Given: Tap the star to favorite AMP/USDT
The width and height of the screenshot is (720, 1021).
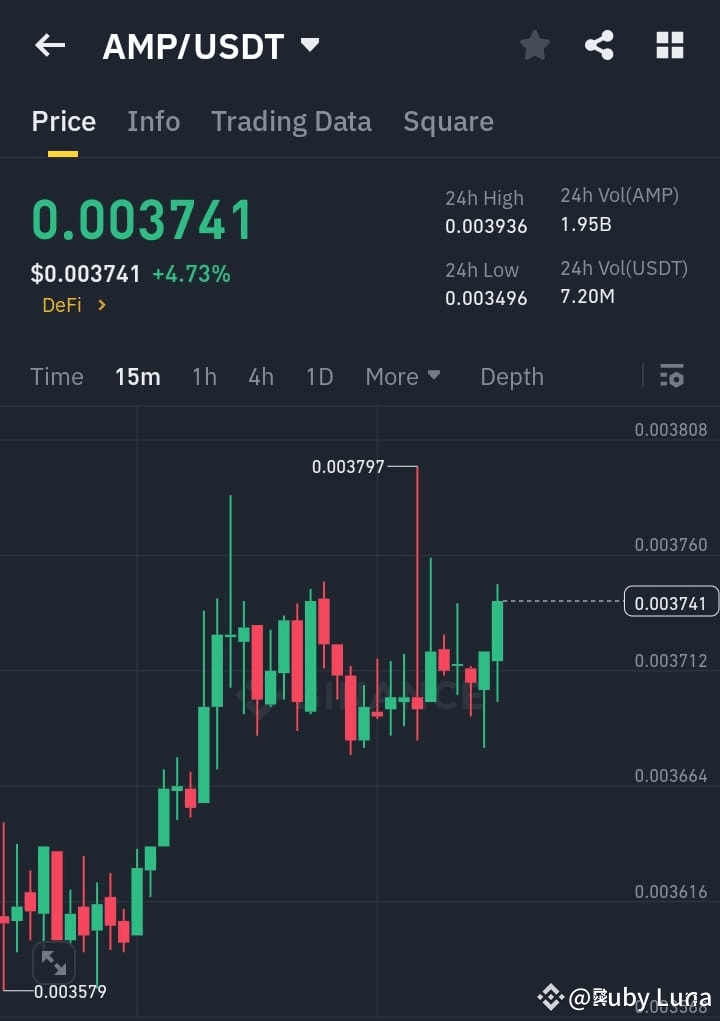Looking at the screenshot, I should click(534, 44).
